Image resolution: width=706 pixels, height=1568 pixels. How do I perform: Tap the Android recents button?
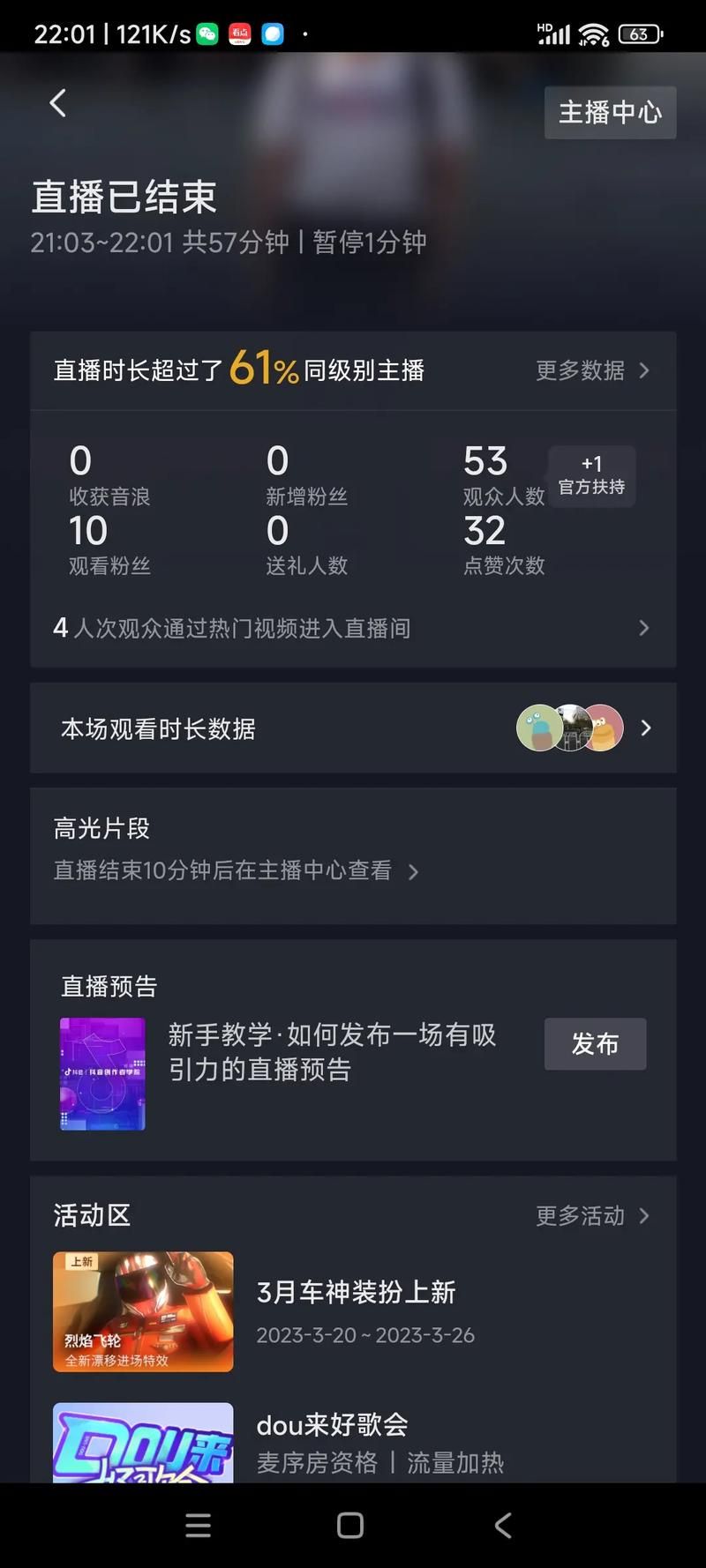[198, 1527]
